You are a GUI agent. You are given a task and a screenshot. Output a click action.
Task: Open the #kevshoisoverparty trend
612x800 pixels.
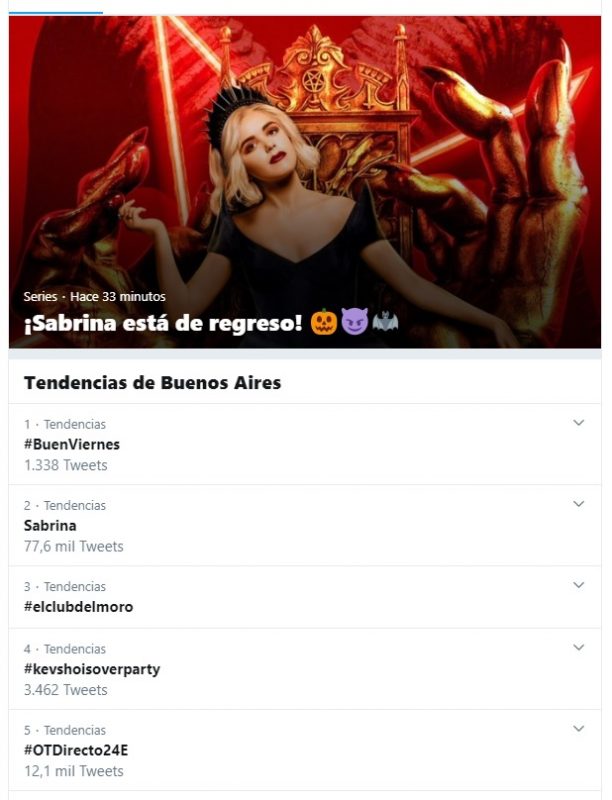(92, 669)
